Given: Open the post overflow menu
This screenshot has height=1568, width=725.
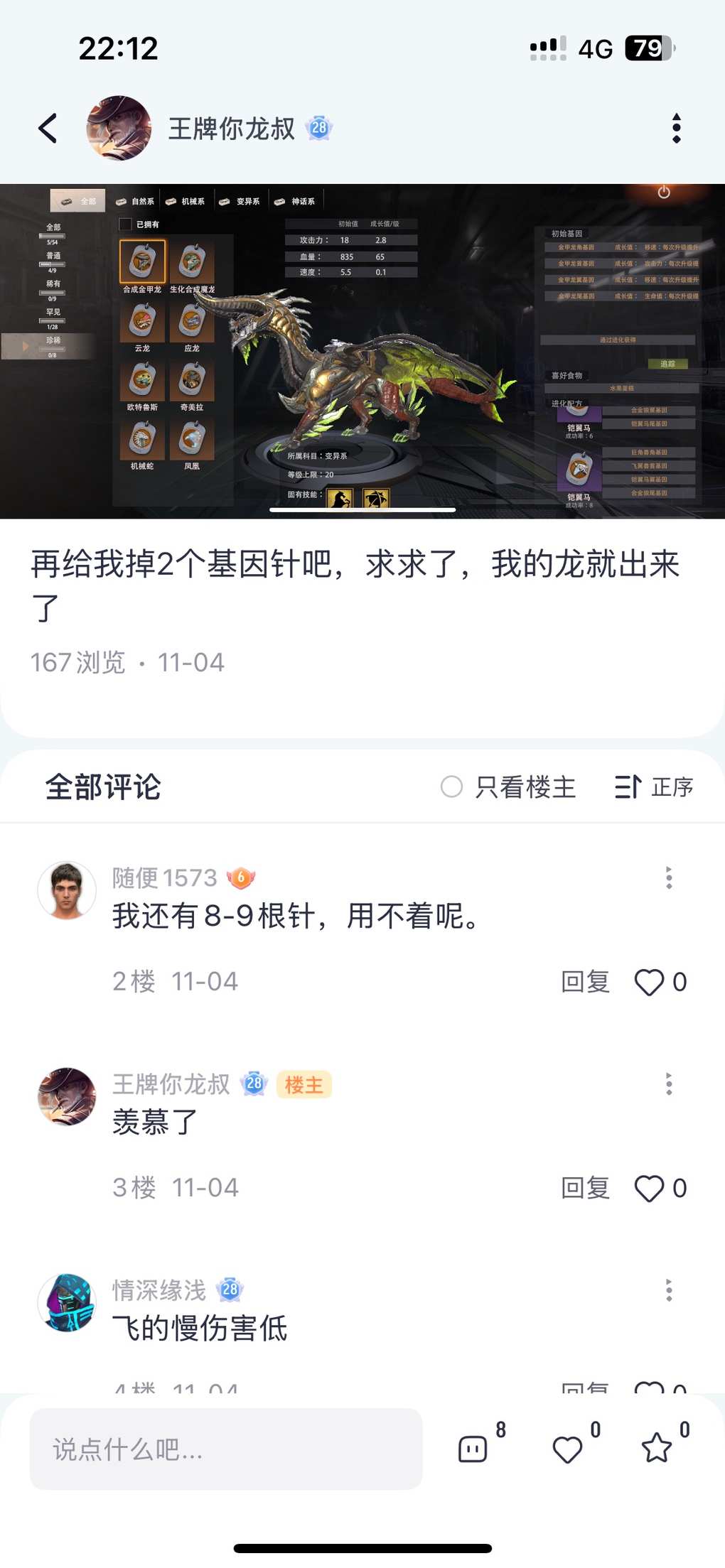Looking at the screenshot, I should [676, 129].
